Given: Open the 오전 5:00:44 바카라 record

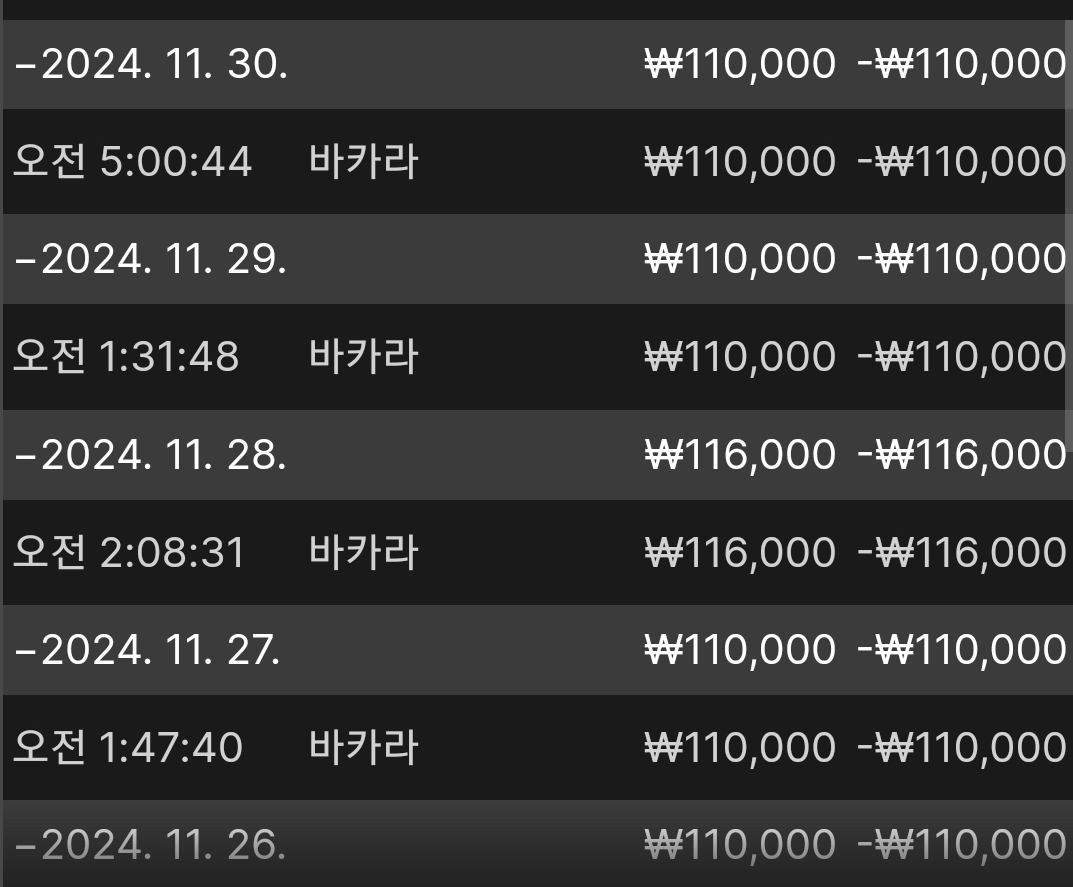Looking at the screenshot, I should [x=215, y=162].
